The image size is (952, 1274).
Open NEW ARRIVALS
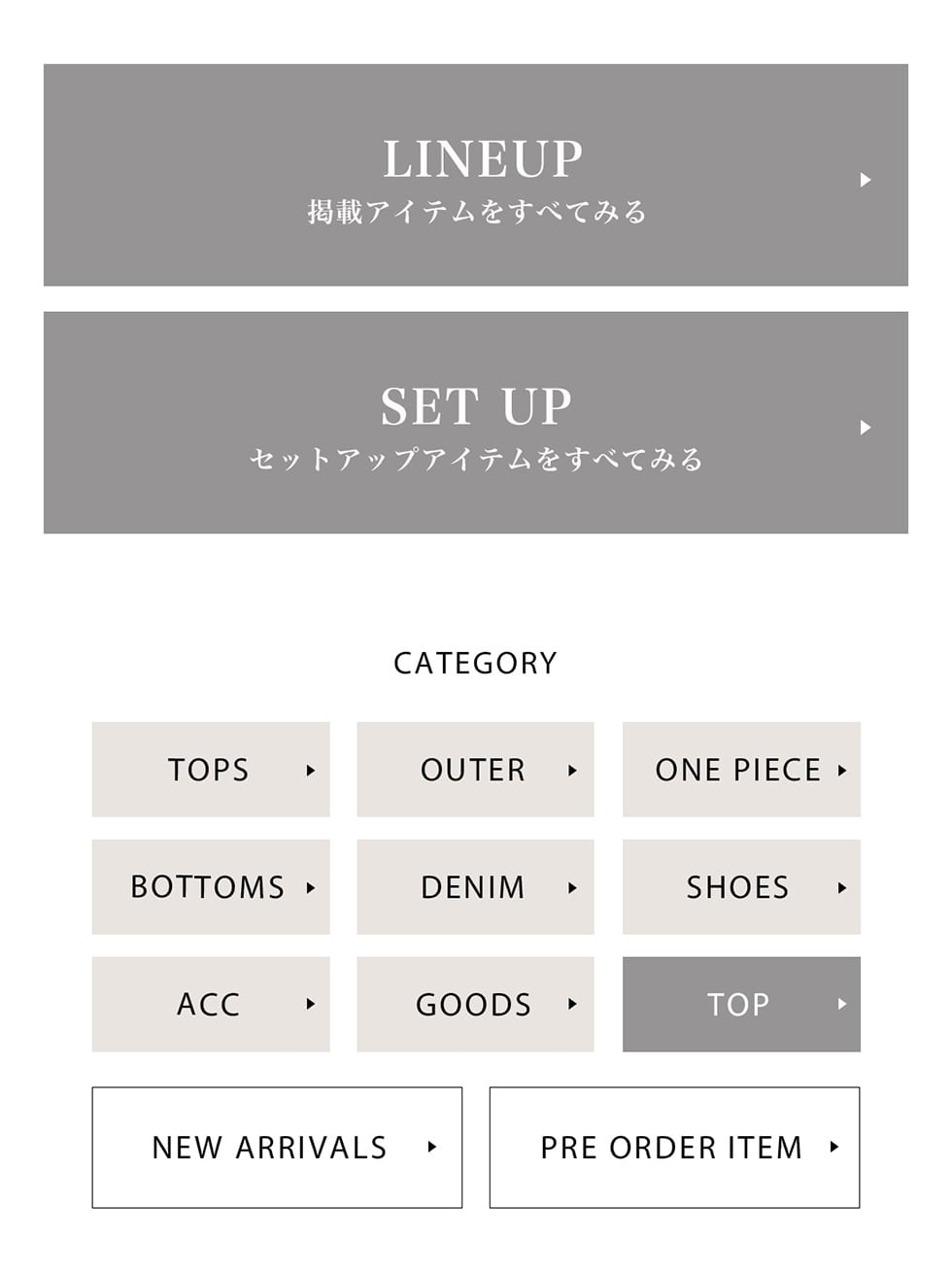tap(277, 1148)
